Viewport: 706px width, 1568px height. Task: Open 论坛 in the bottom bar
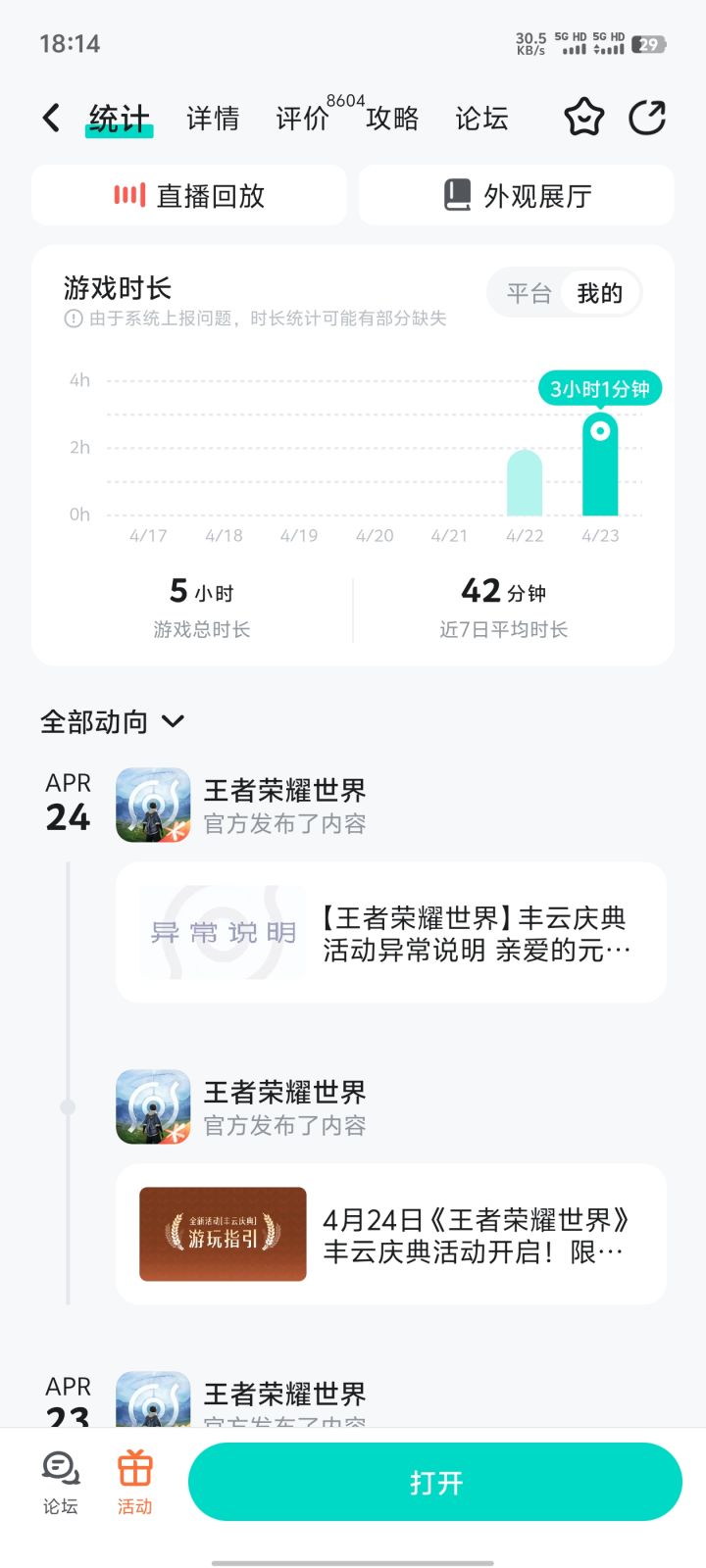pyautogui.click(x=61, y=1483)
